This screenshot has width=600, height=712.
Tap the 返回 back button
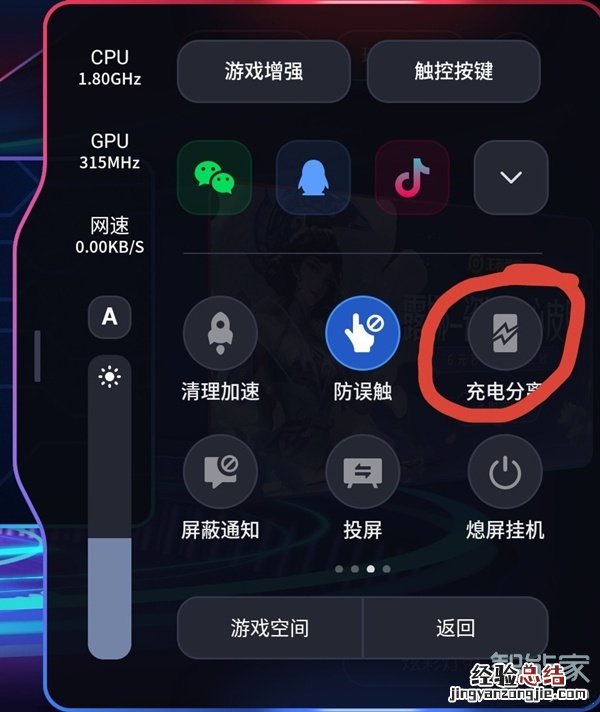tap(455, 628)
